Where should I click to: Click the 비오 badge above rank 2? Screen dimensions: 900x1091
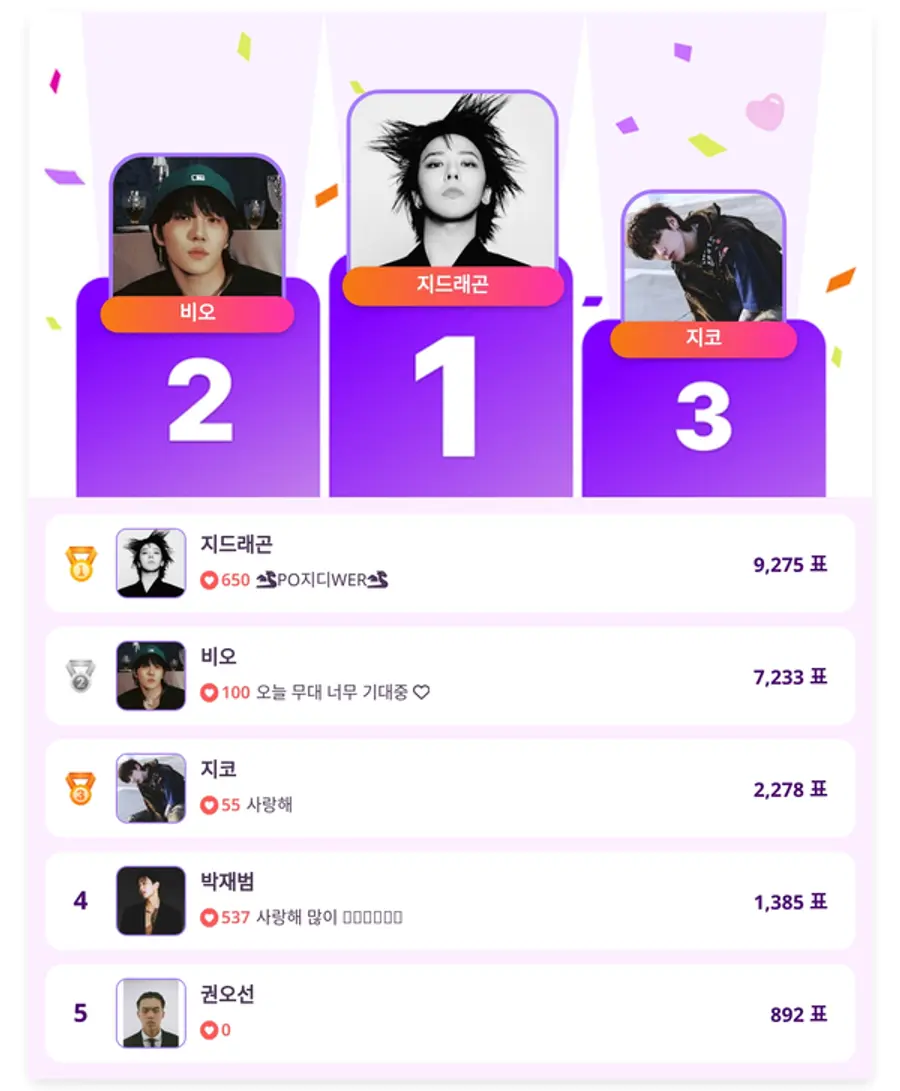(x=196, y=314)
